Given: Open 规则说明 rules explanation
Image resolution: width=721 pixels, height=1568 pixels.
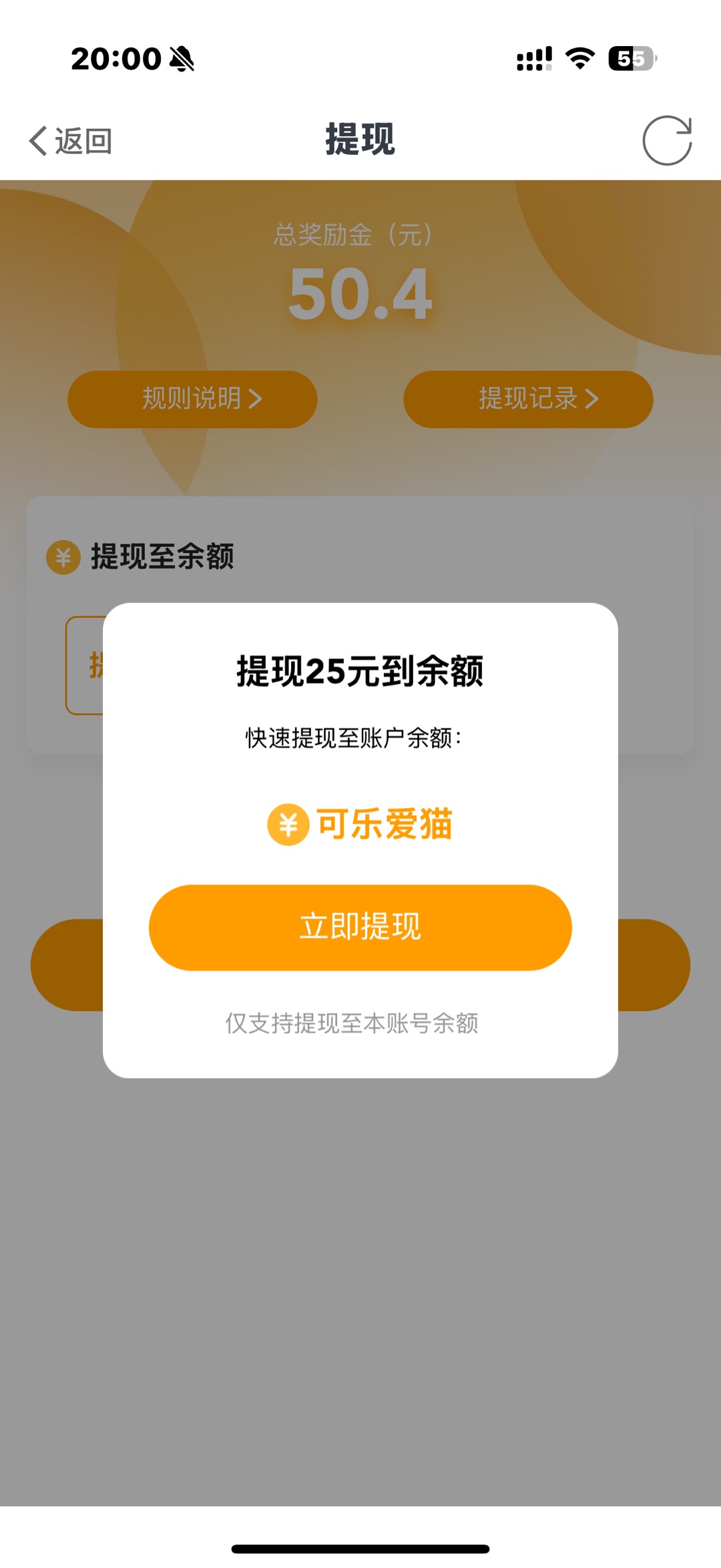Looking at the screenshot, I should [192, 399].
